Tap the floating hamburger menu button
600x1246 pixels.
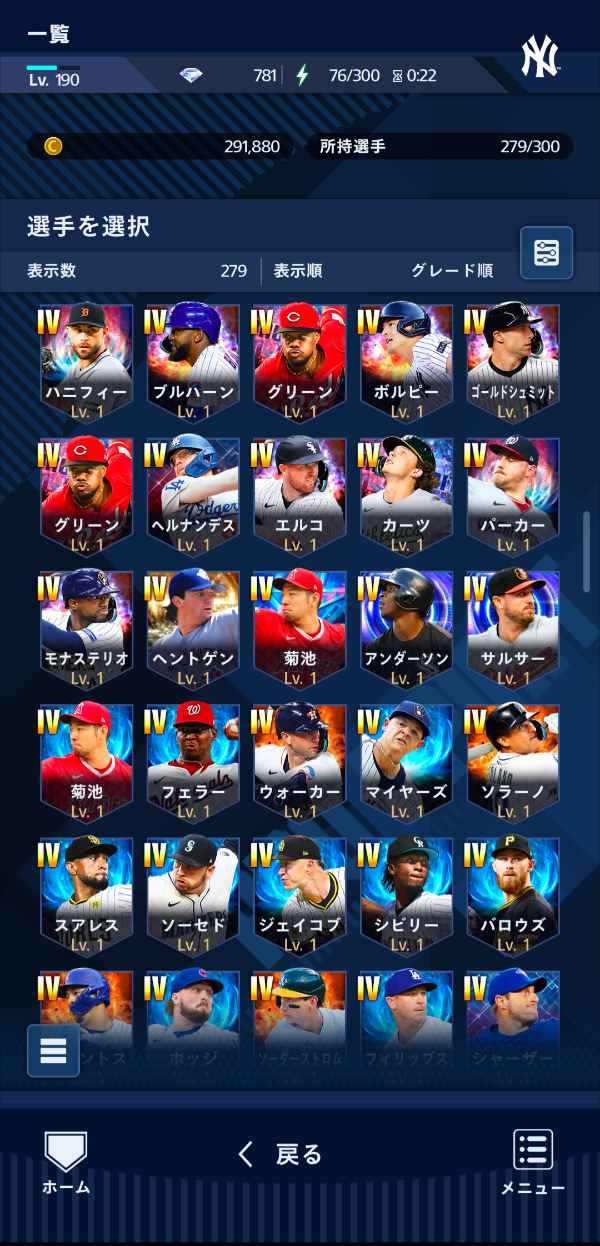coord(53,1050)
